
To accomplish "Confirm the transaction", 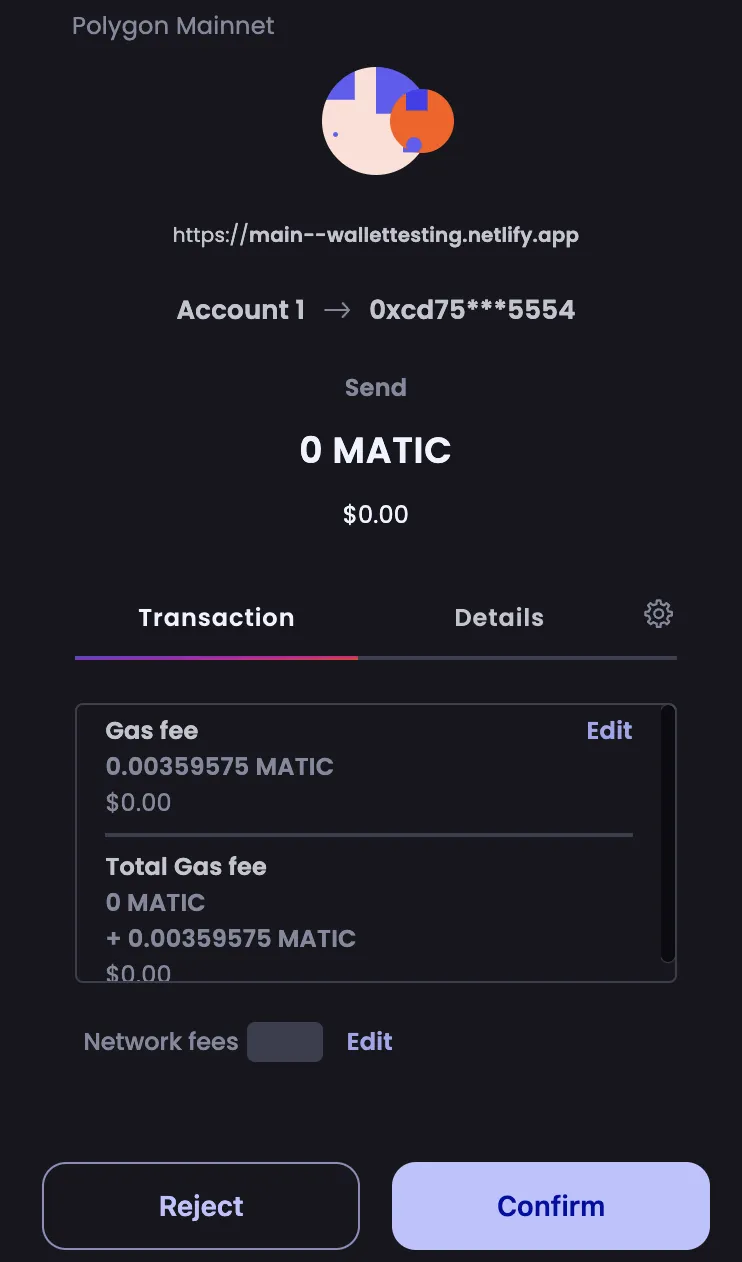I will click(x=550, y=1205).
